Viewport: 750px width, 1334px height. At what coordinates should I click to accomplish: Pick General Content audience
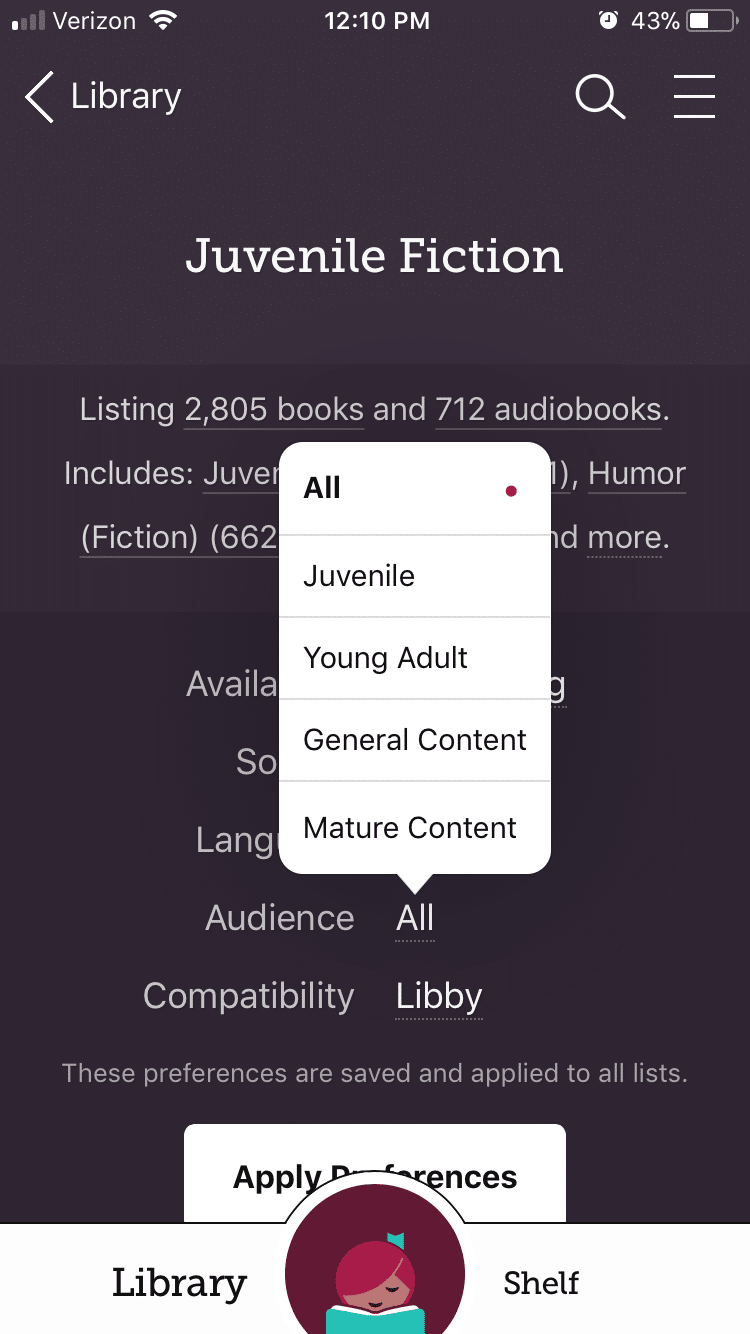click(415, 740)
